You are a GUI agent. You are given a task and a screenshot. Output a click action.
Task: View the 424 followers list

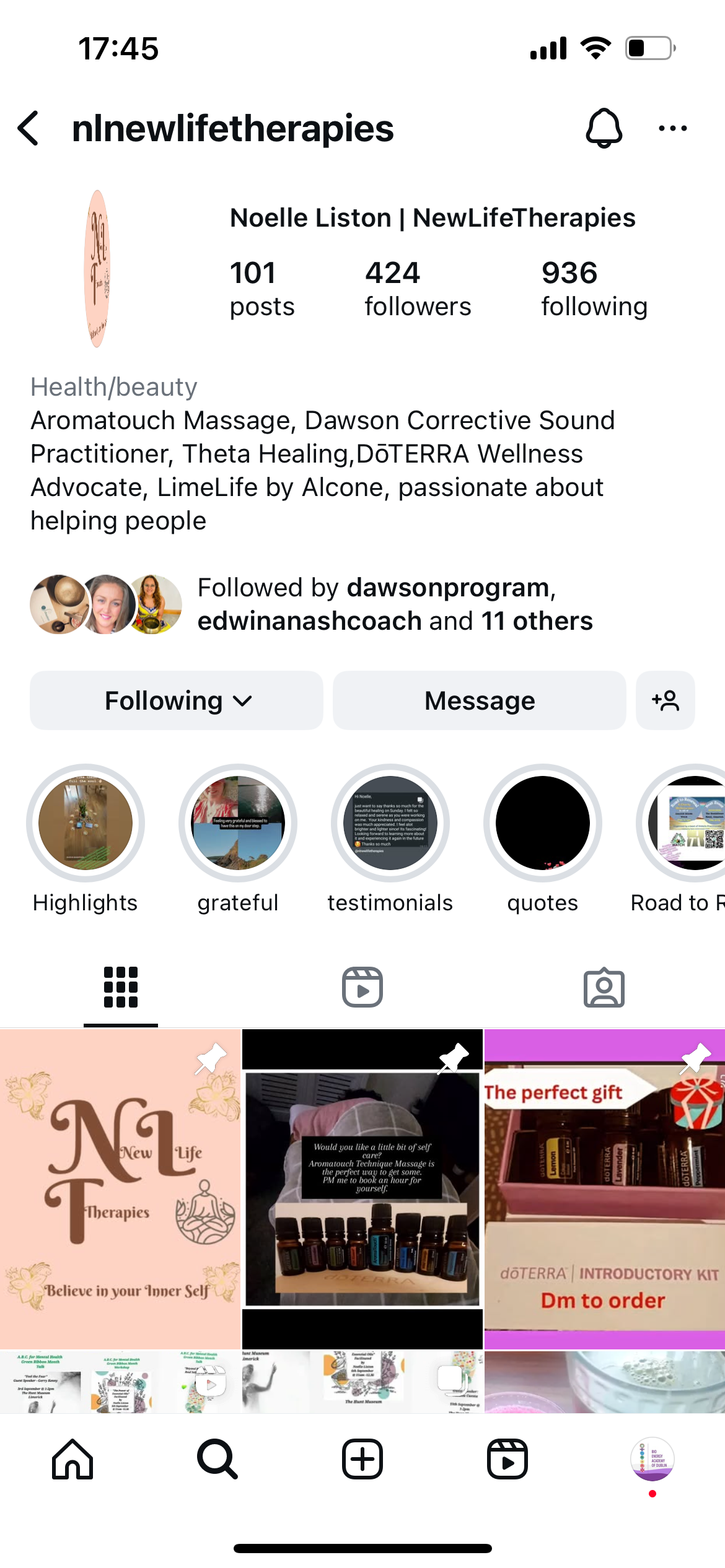pos(418,289)
